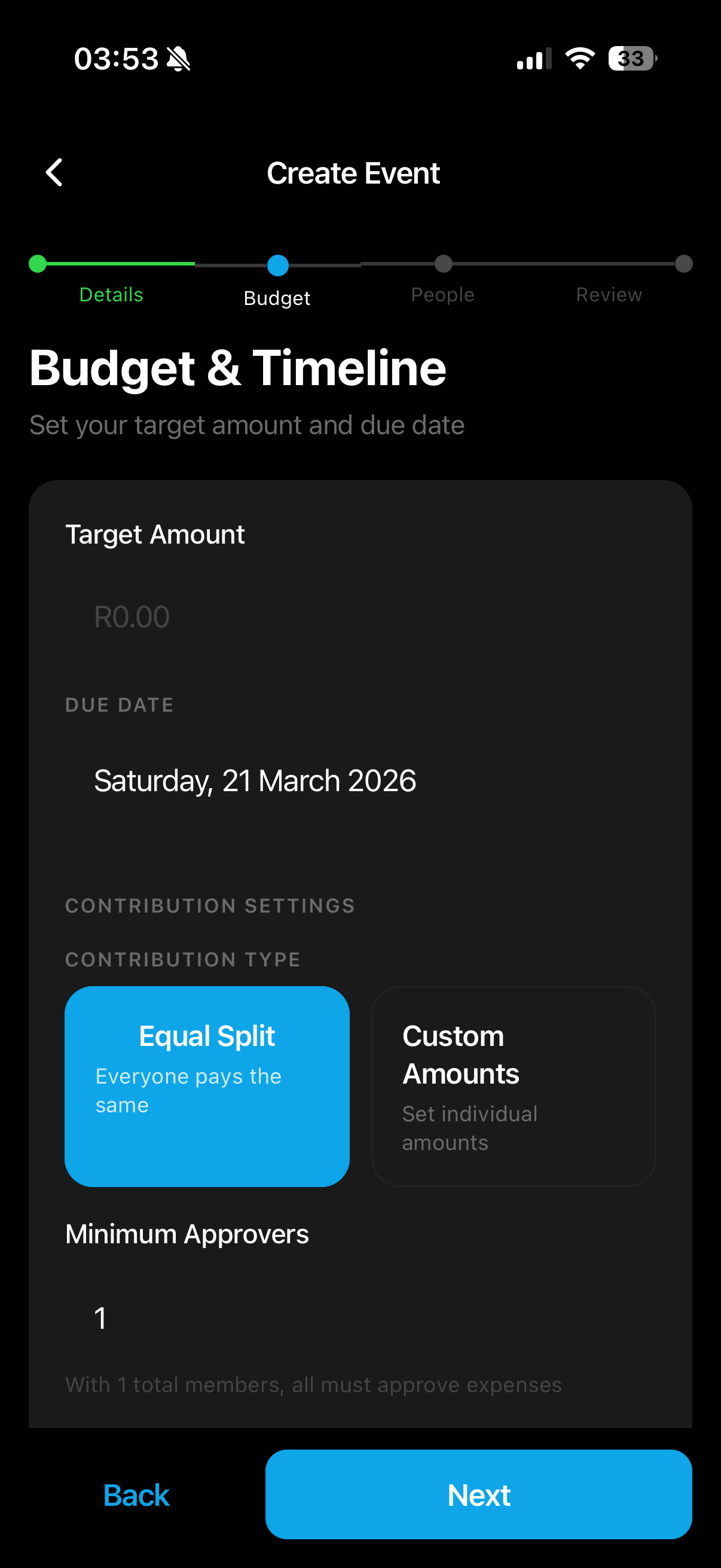The width and height of the screenshot is (721, 1568).
Task: Tap the back chevron icon
Action: (x=55, y=172)
